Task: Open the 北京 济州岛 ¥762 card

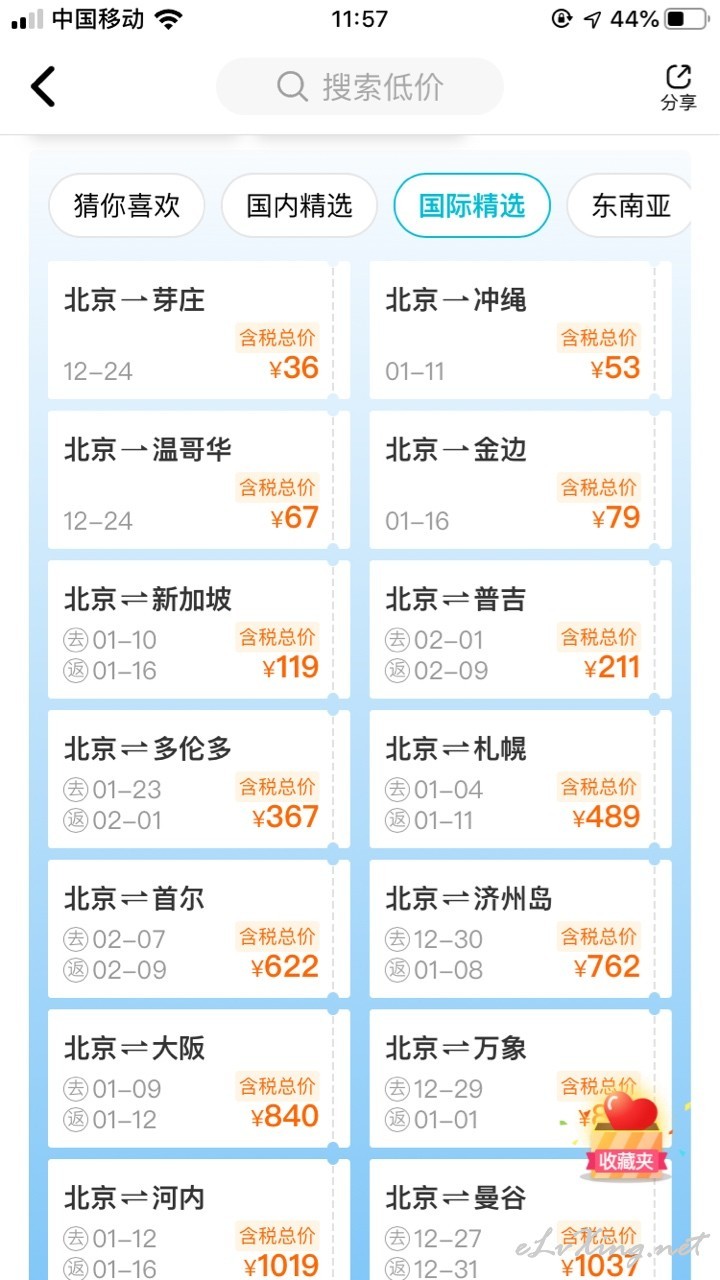Action: (x=520, y=929)
